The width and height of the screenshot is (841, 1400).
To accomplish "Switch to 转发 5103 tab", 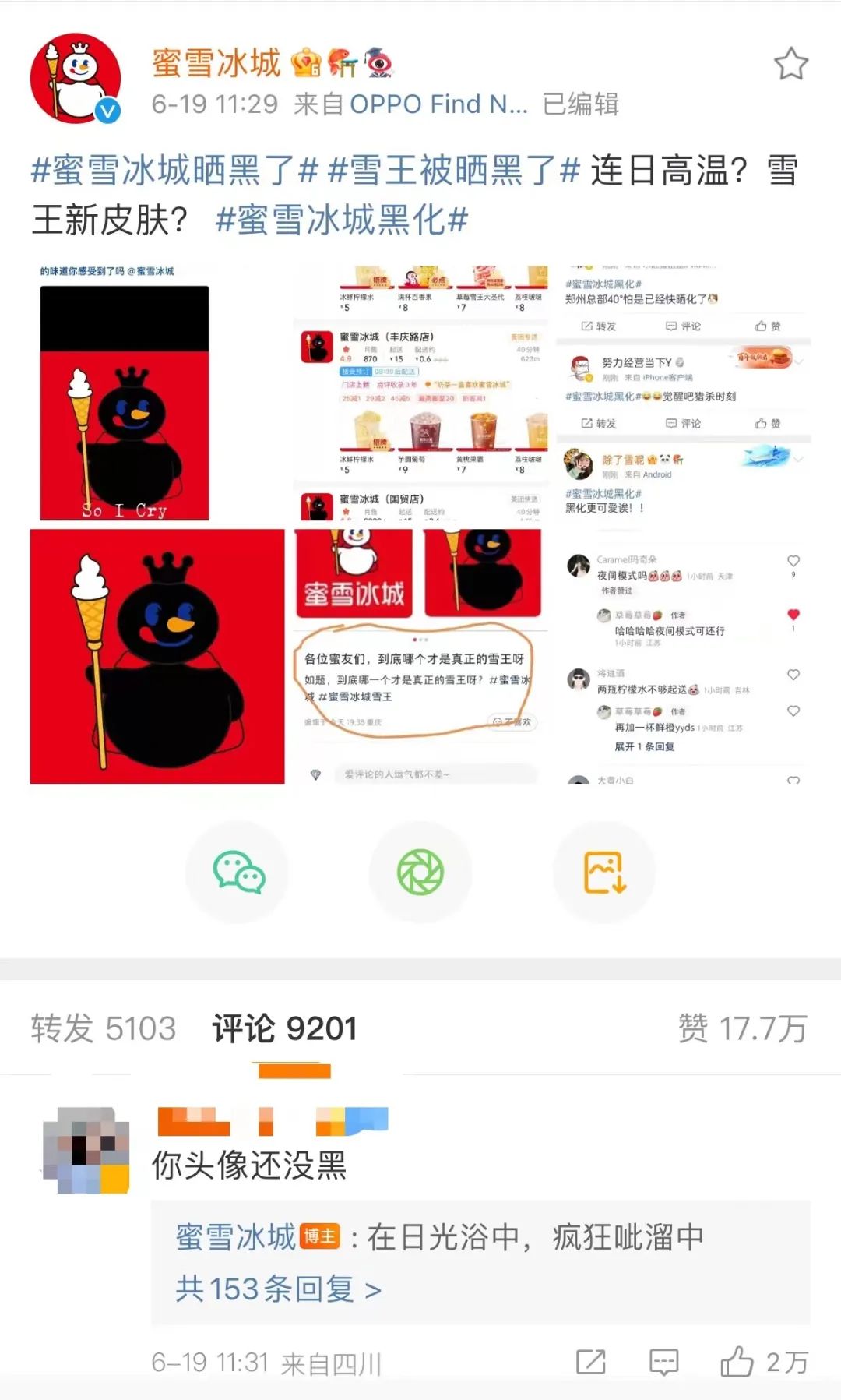I will (104, 1028).
